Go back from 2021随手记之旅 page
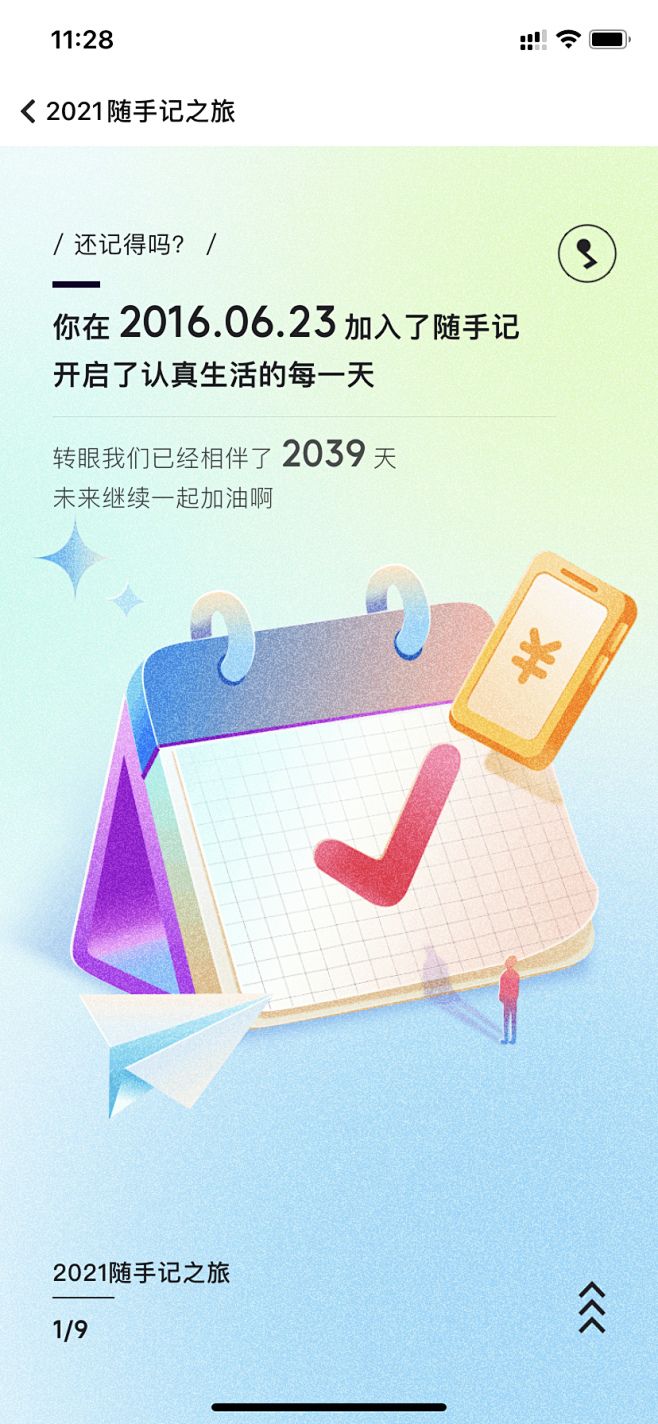 tap(28, 111)
